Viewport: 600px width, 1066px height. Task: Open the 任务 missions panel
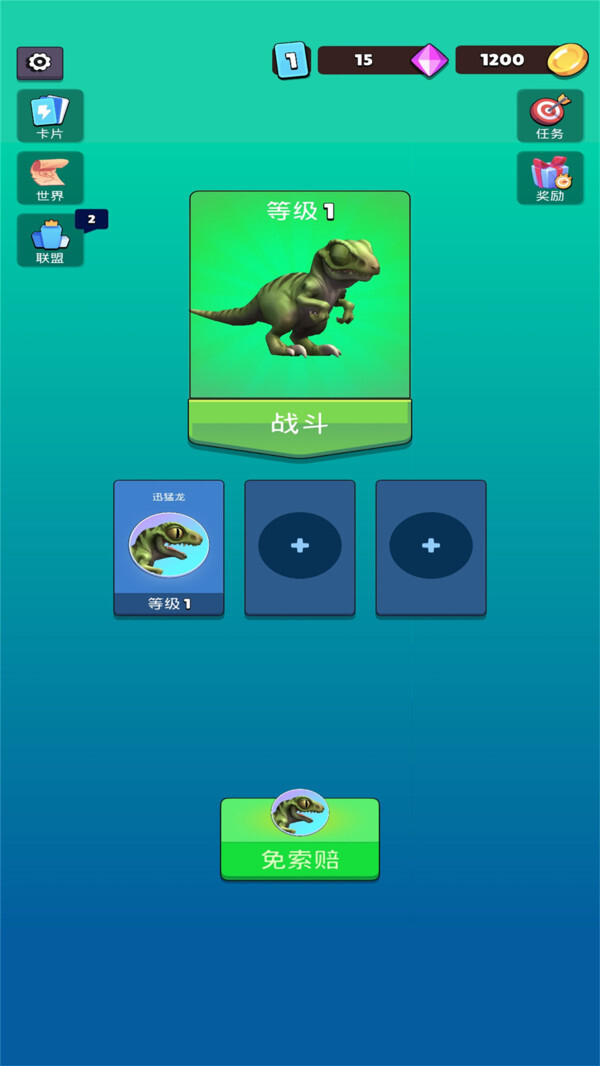pos(550,115)
